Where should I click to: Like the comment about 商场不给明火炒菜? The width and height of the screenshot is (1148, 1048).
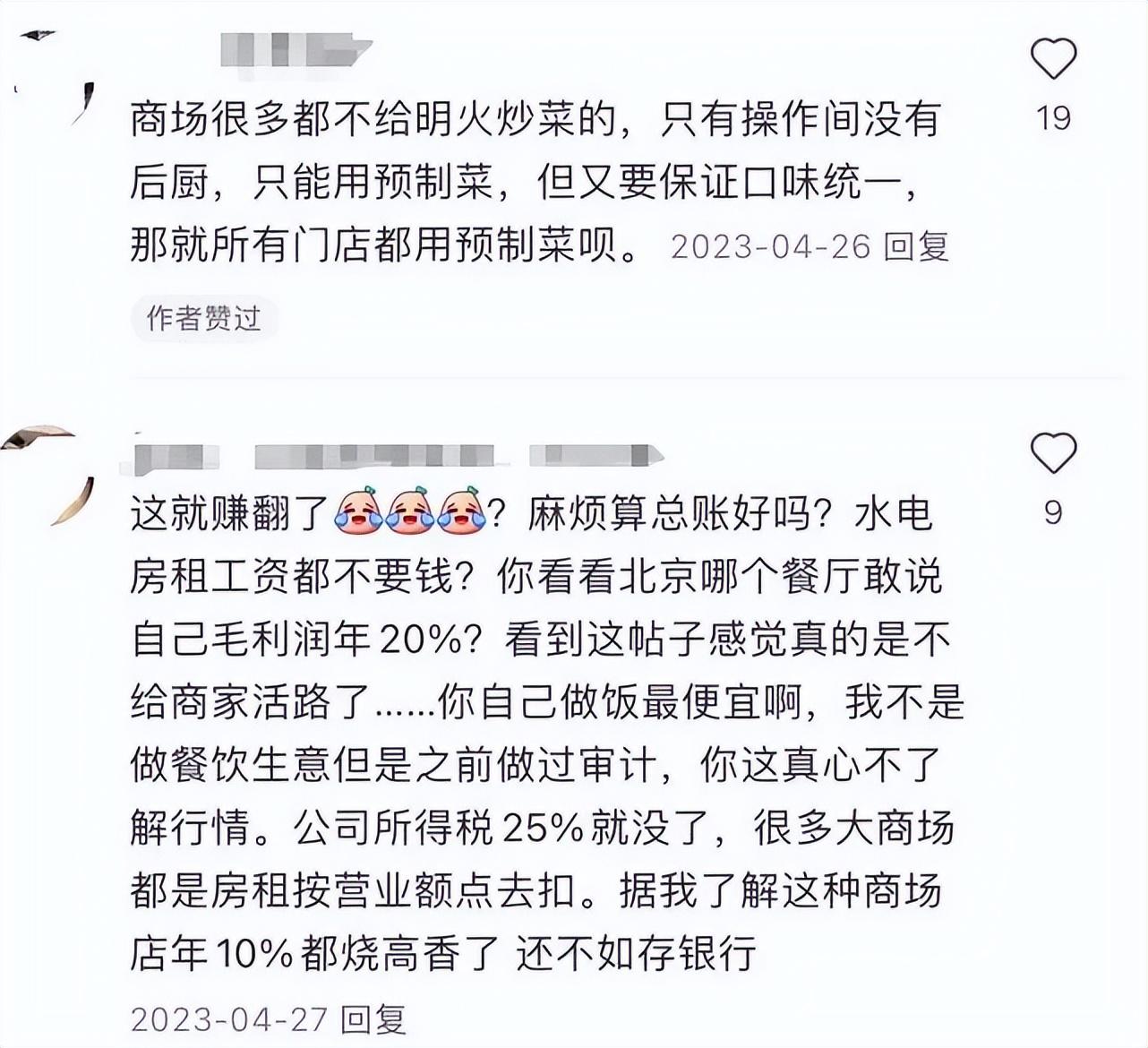pos(1053,59)
